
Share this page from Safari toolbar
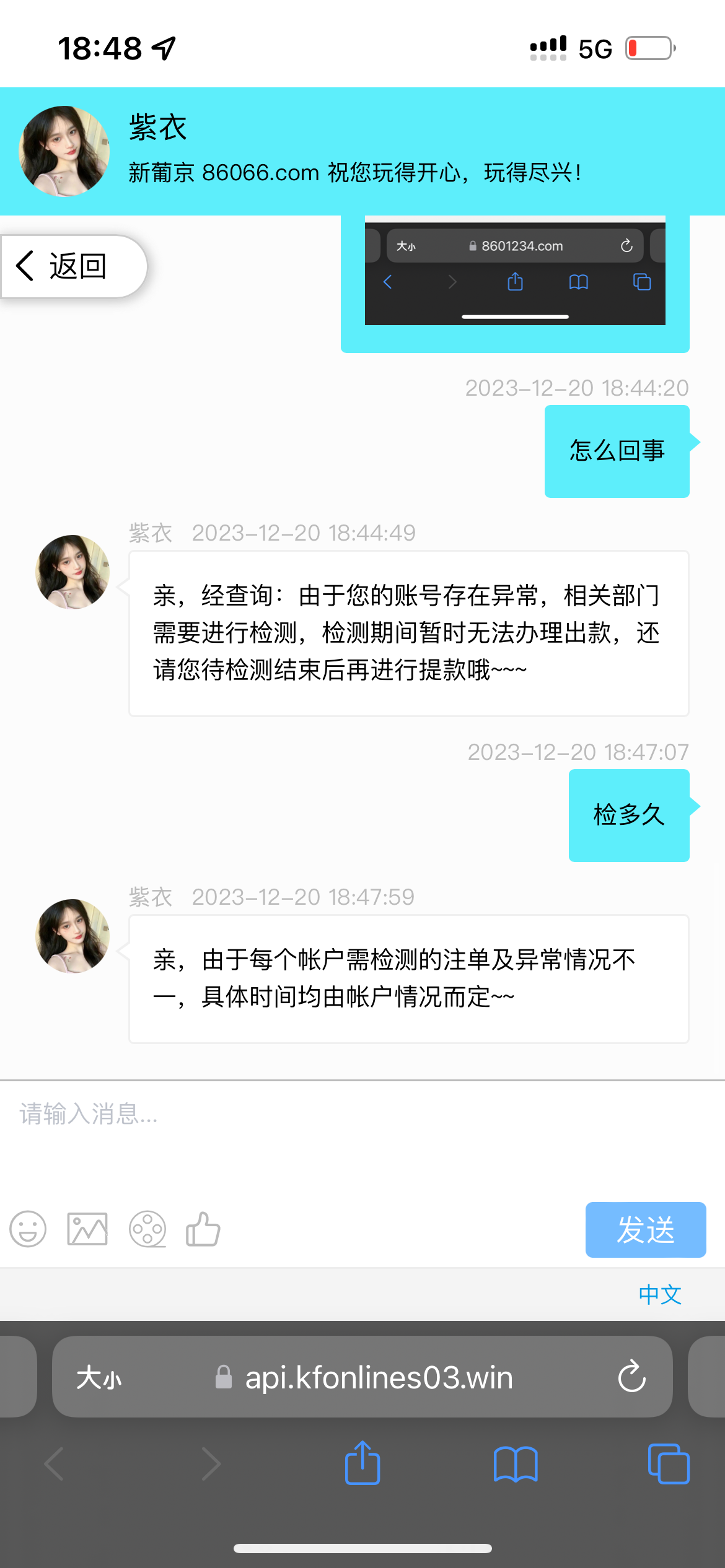pos(362,1464)
